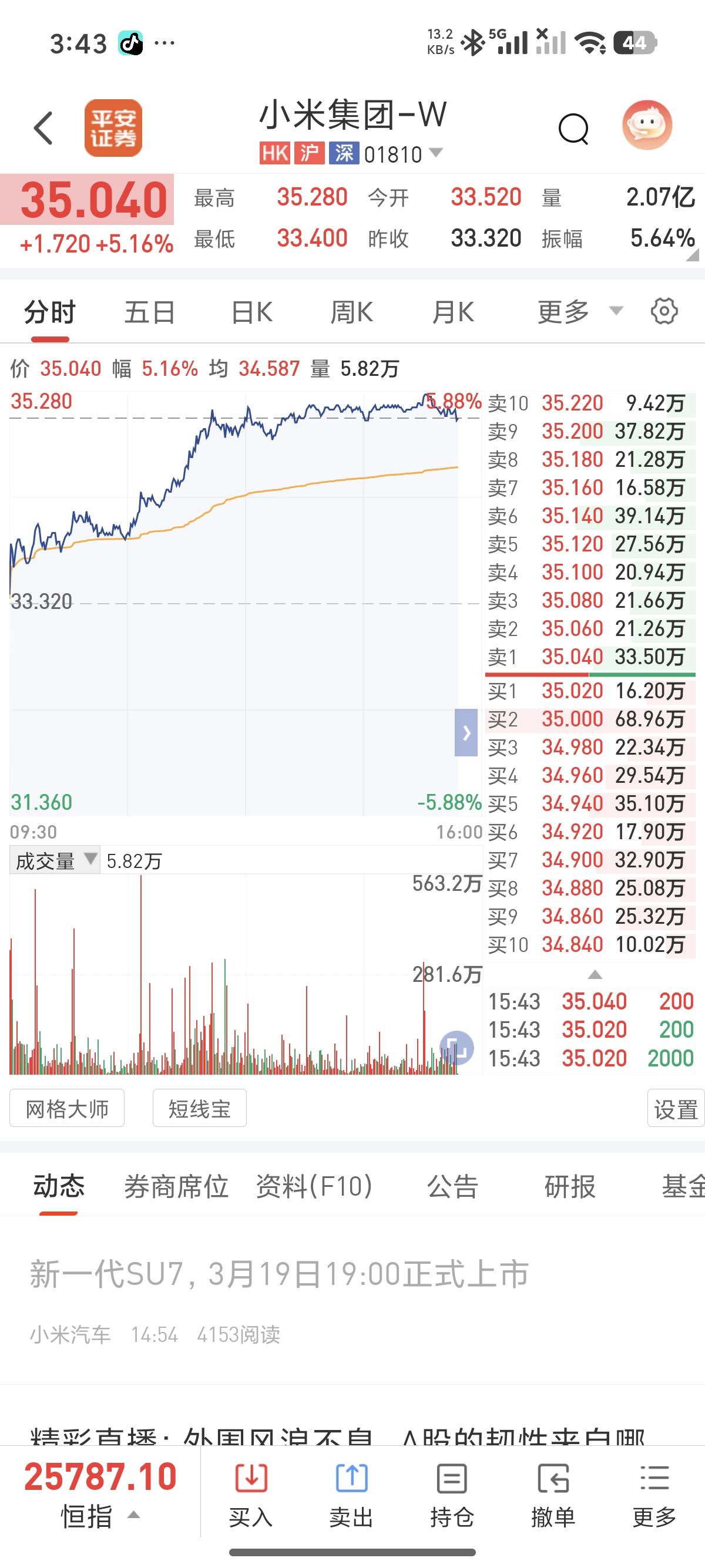Tap the search magnifier icon
The image size is (705, 1568).
[x=573, y=129]
